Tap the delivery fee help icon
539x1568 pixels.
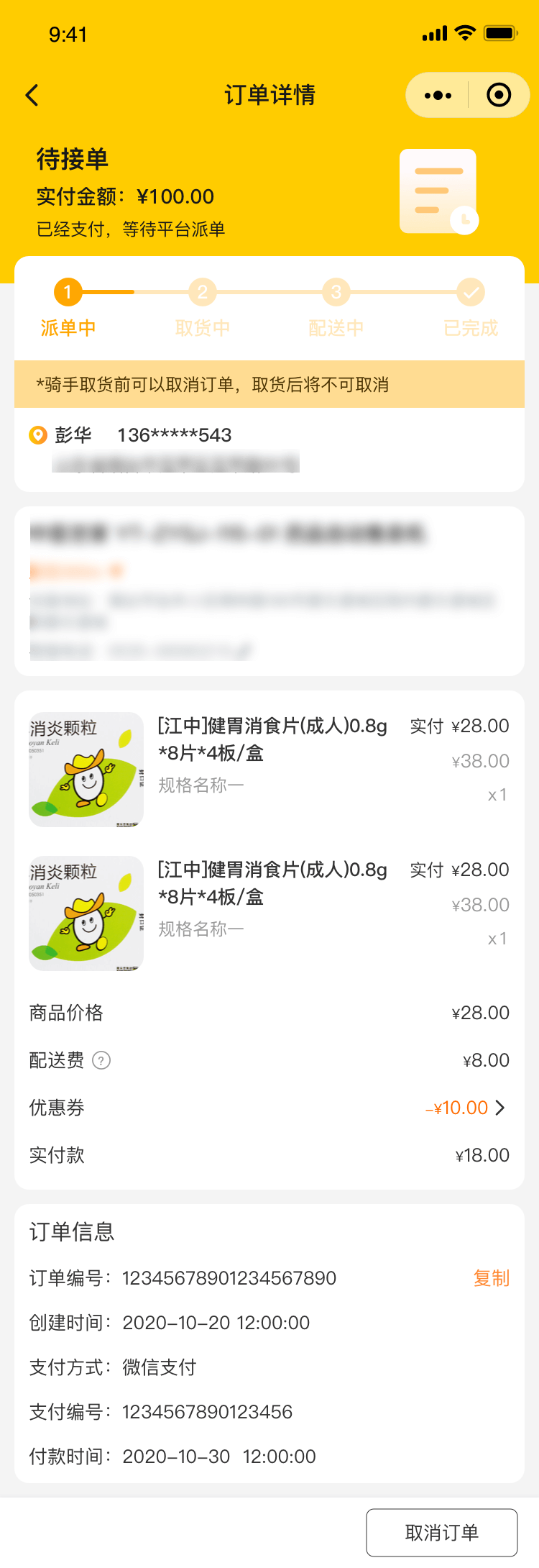(102, 1060)
